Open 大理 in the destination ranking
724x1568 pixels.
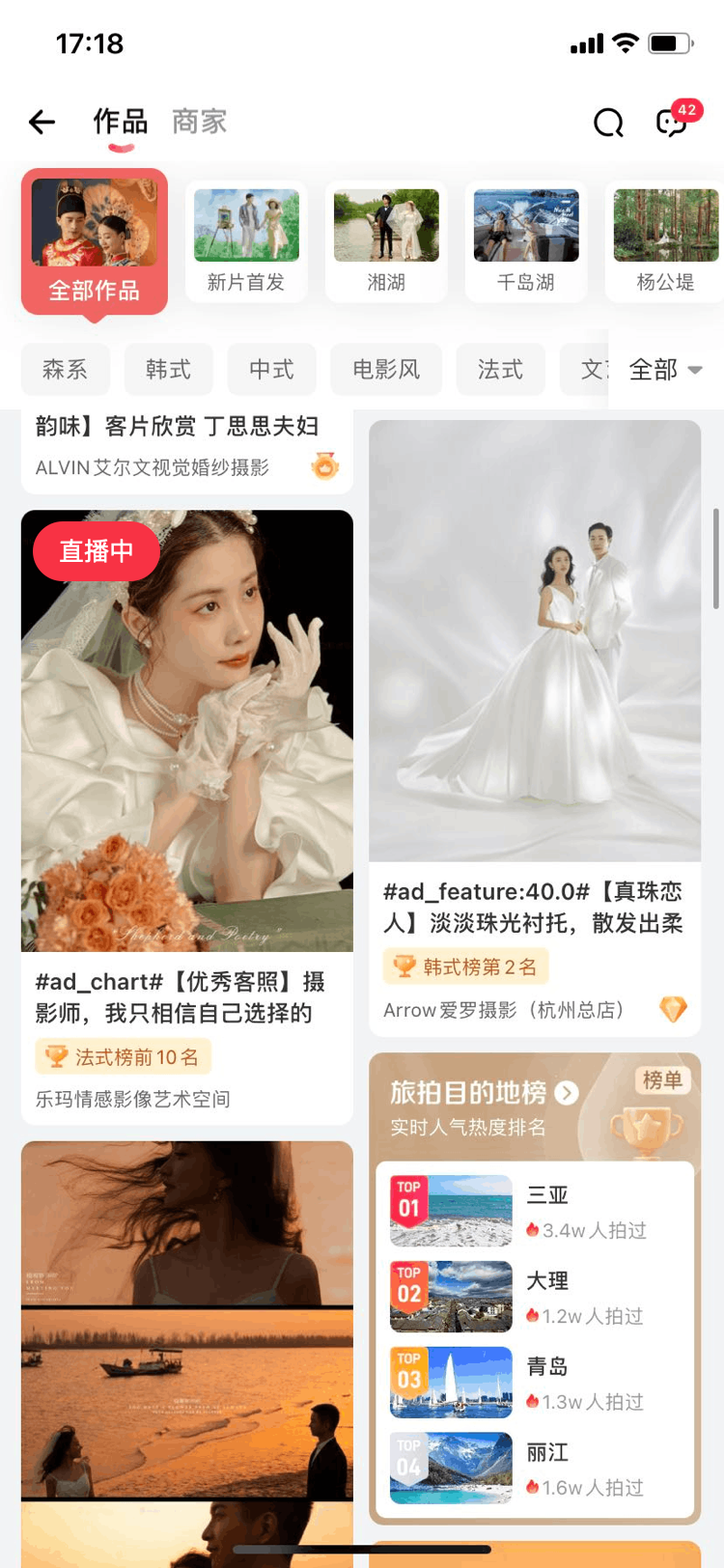pos(535,1297)
